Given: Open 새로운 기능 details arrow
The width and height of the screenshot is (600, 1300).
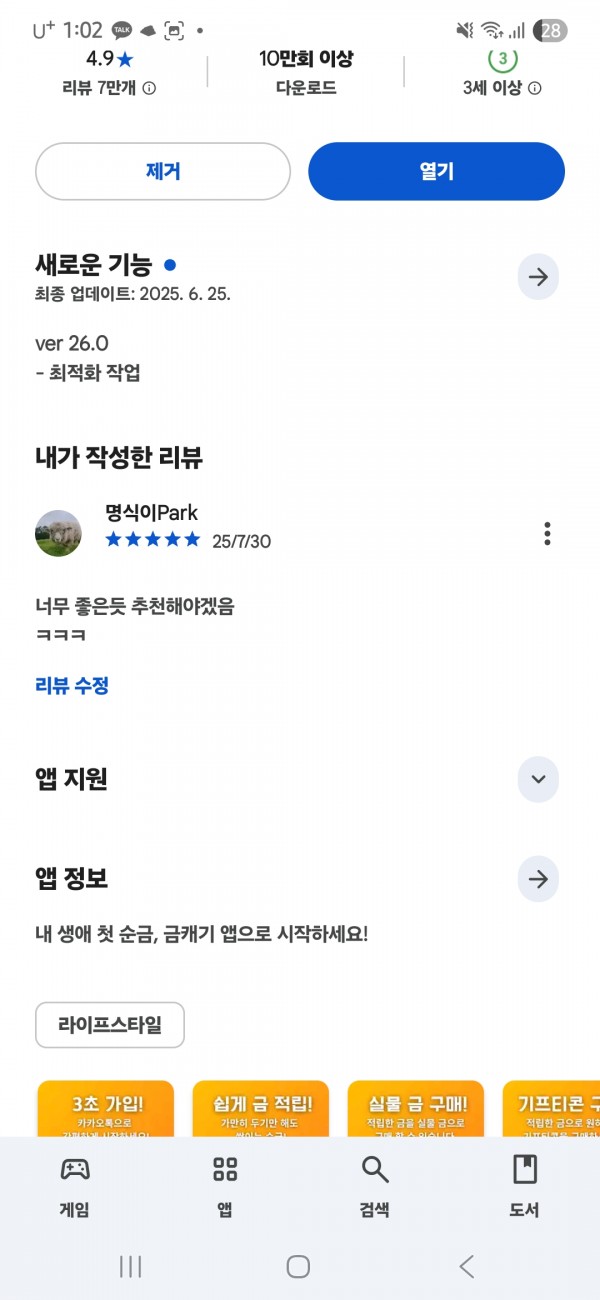Looking at the screenshot, I should click(x=538, y=278).
